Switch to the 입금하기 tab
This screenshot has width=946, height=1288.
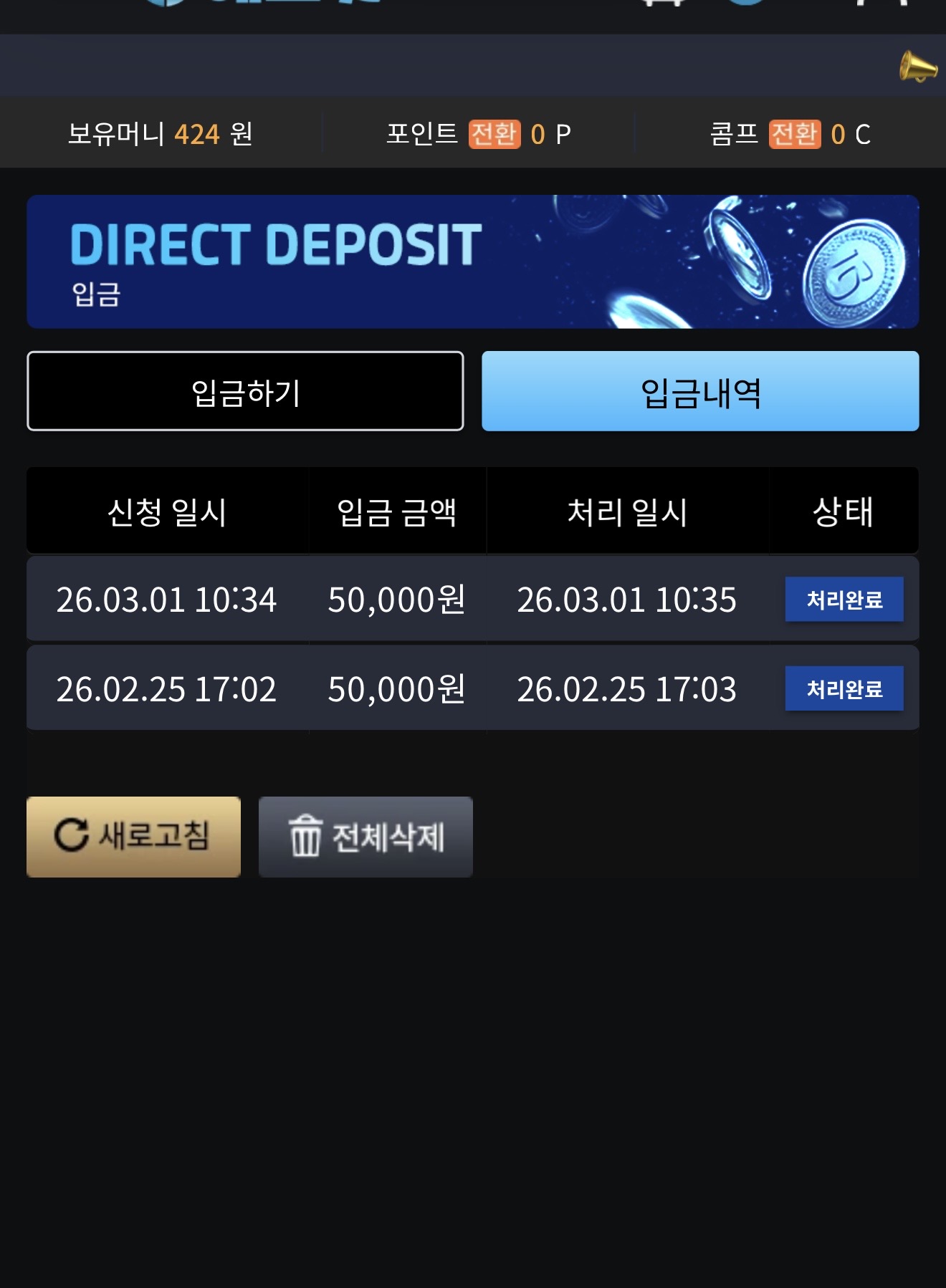pos(245,391)
